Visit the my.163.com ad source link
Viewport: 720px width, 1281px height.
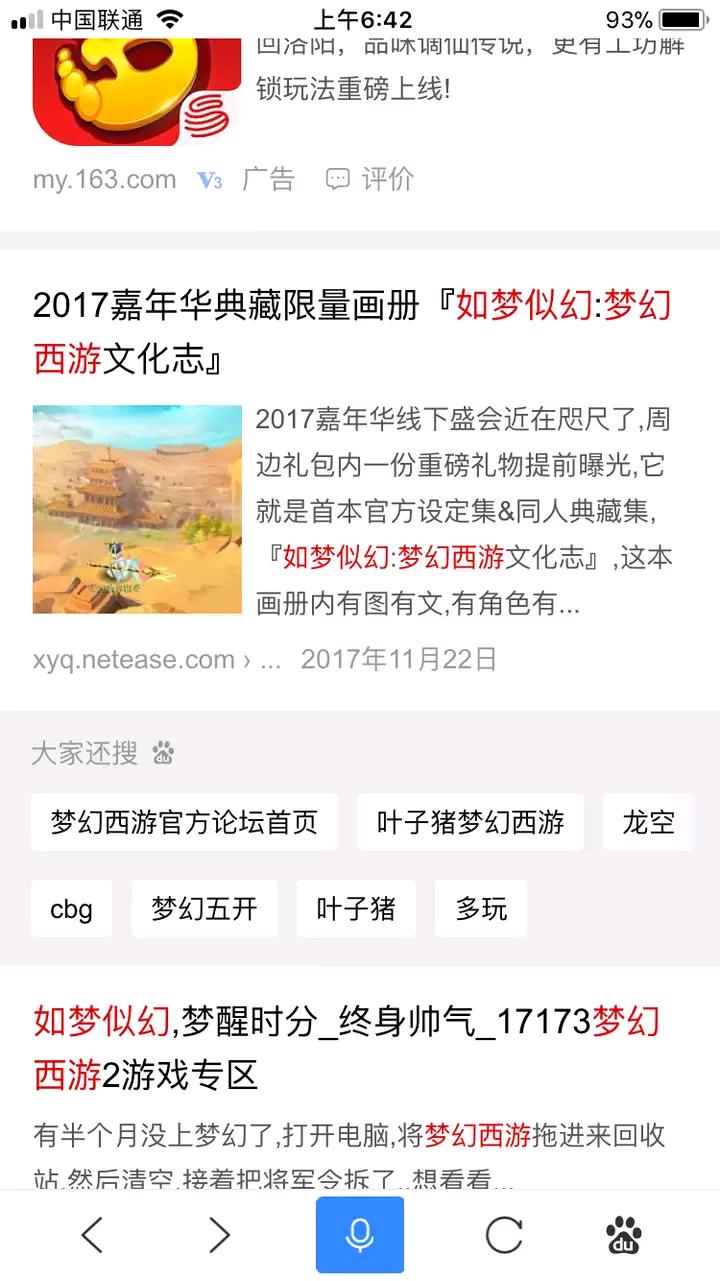point(104,180)
